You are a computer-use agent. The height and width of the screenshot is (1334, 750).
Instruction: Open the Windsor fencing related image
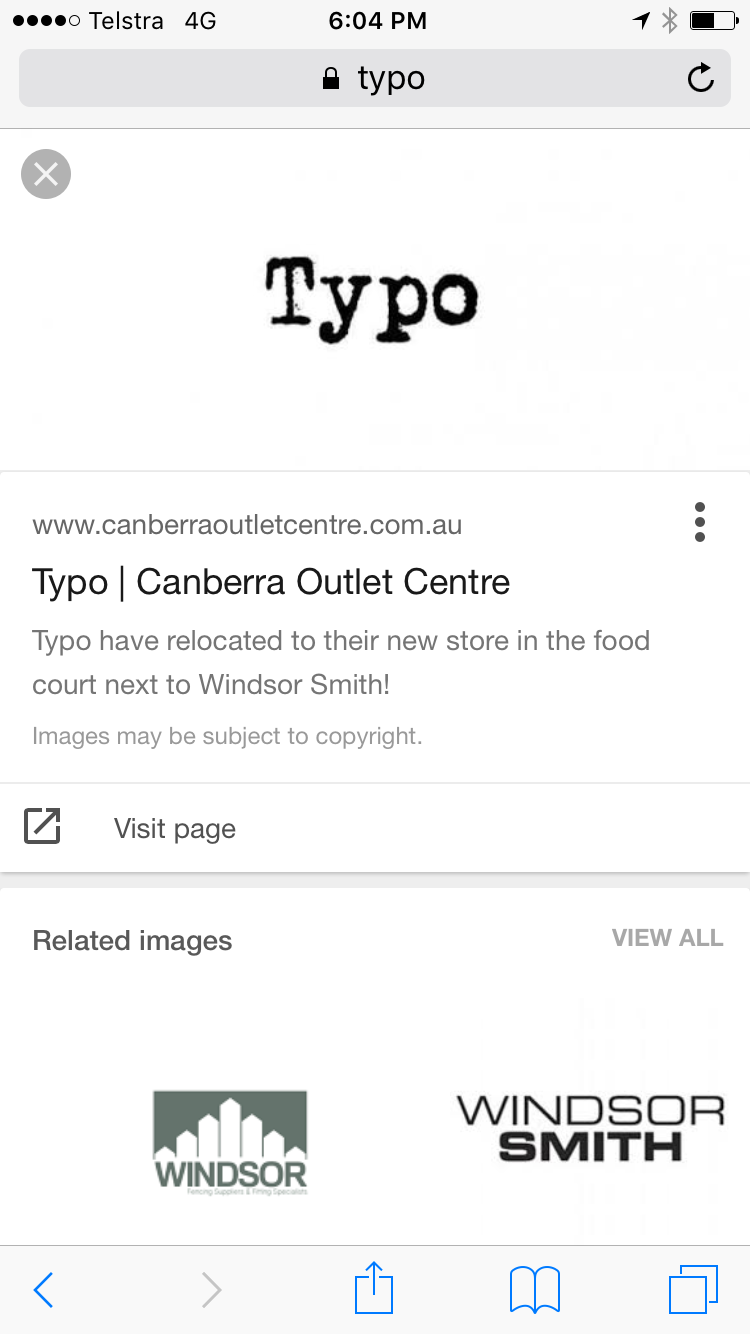pos(230,1142)
